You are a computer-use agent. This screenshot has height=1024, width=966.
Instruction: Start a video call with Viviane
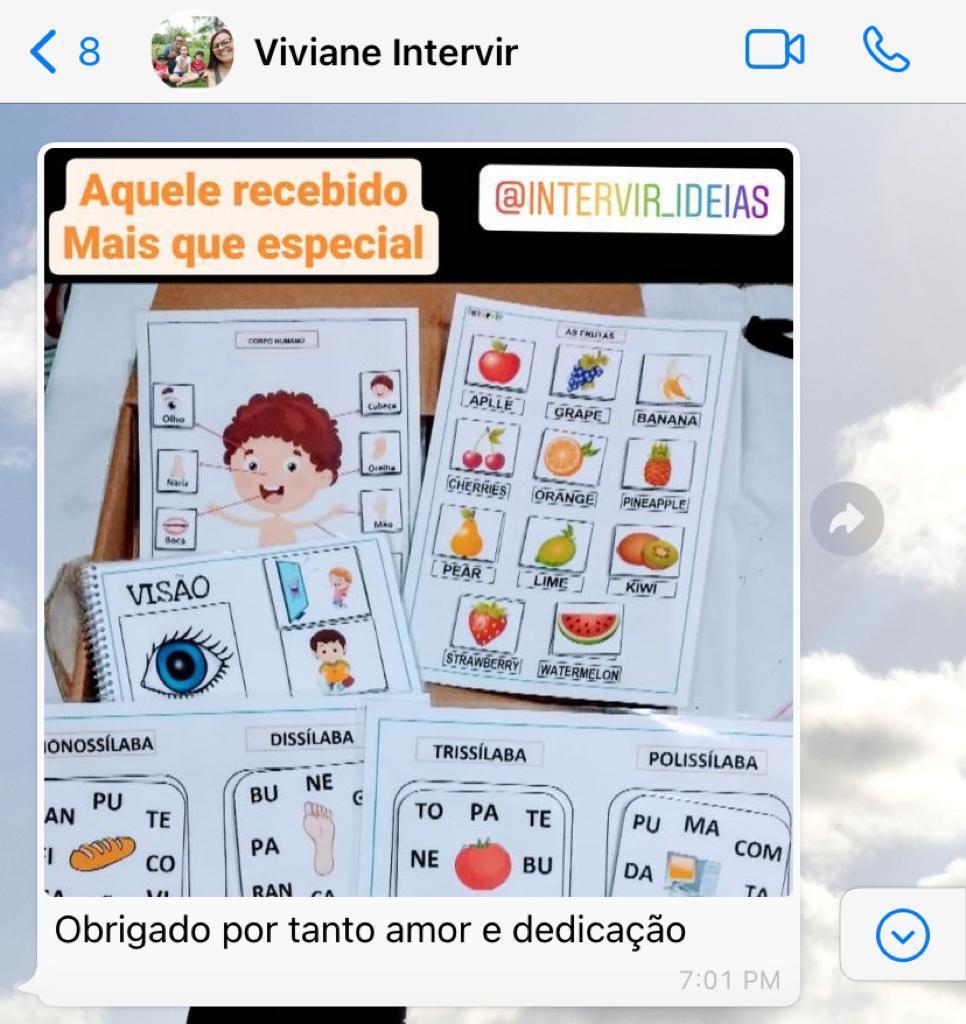click(x=774, y=50)
